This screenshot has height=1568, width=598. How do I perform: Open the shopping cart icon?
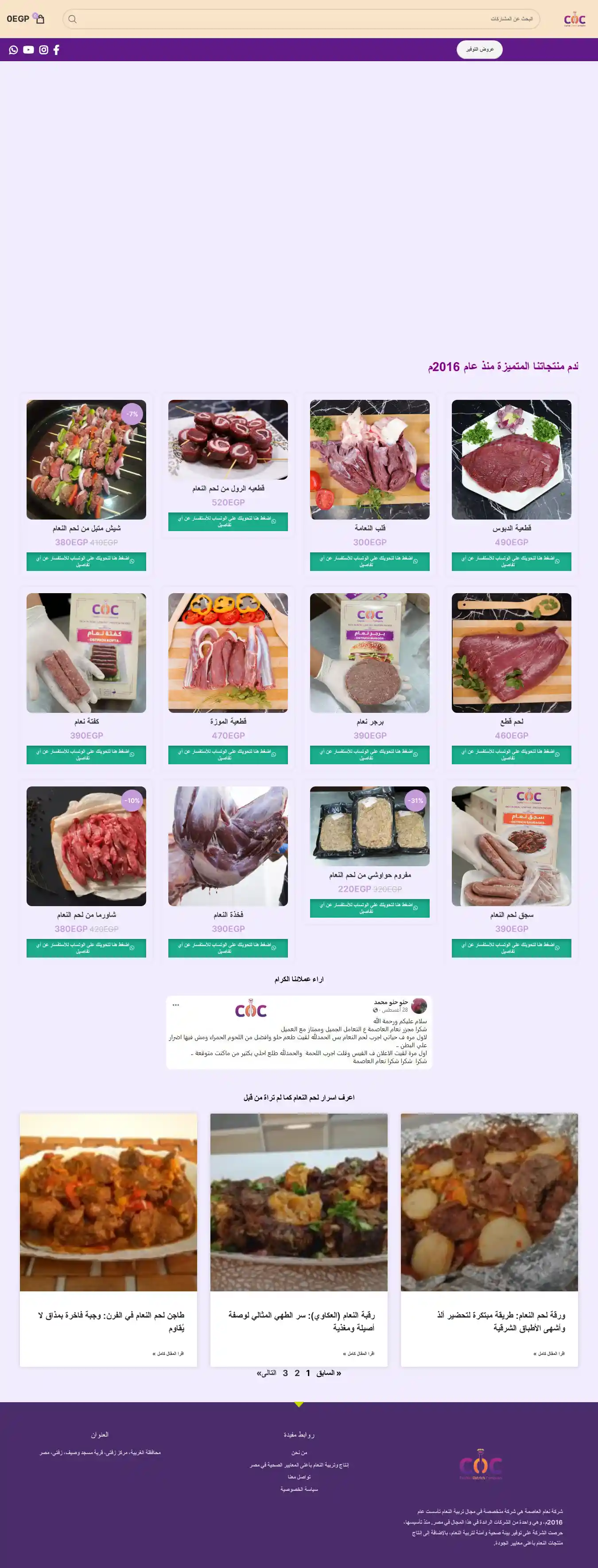point(40,19)
